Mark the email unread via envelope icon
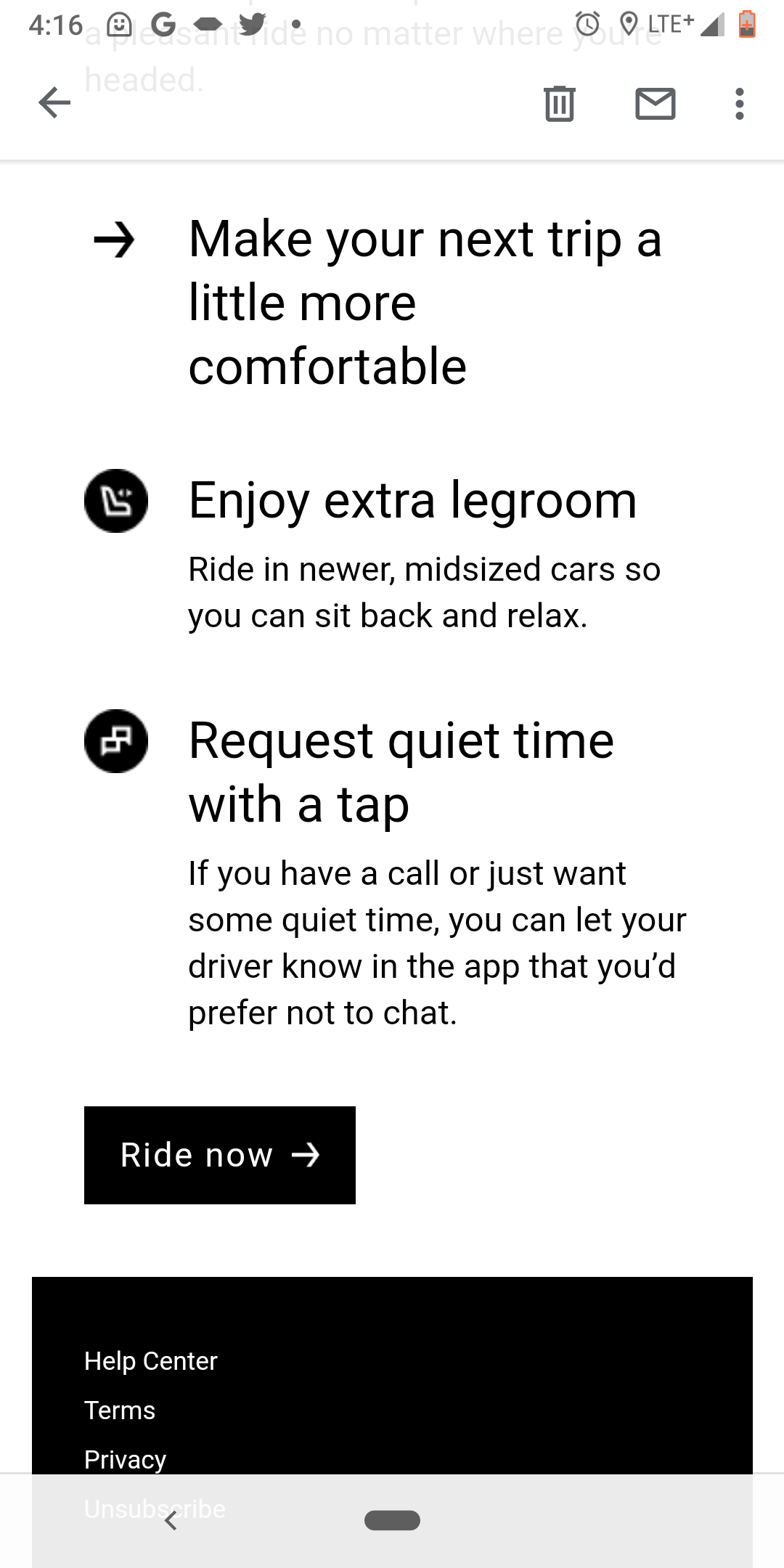The width and height of the screenshot is (784, 1568). pos(656,105)
